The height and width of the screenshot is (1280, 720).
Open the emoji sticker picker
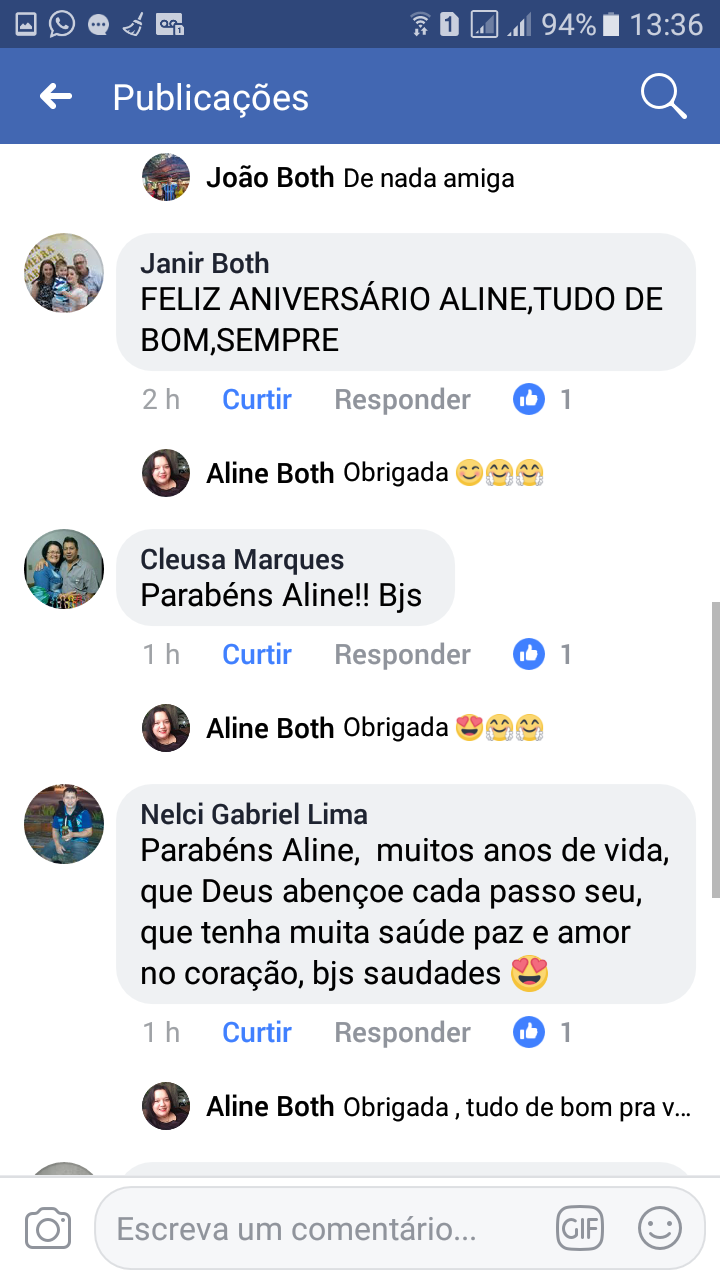pos(660,1228)
